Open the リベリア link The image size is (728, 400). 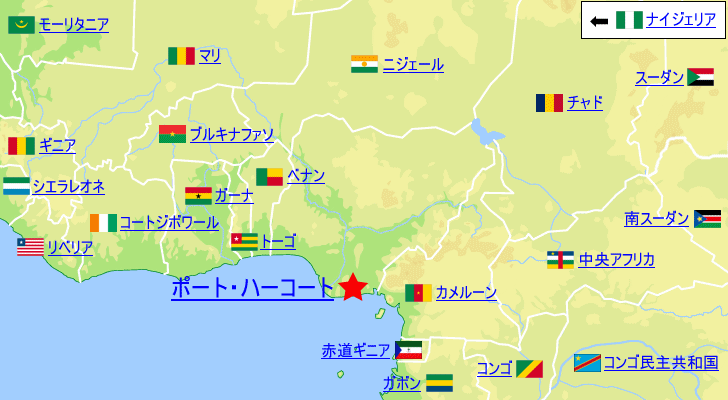pos(69,247)
